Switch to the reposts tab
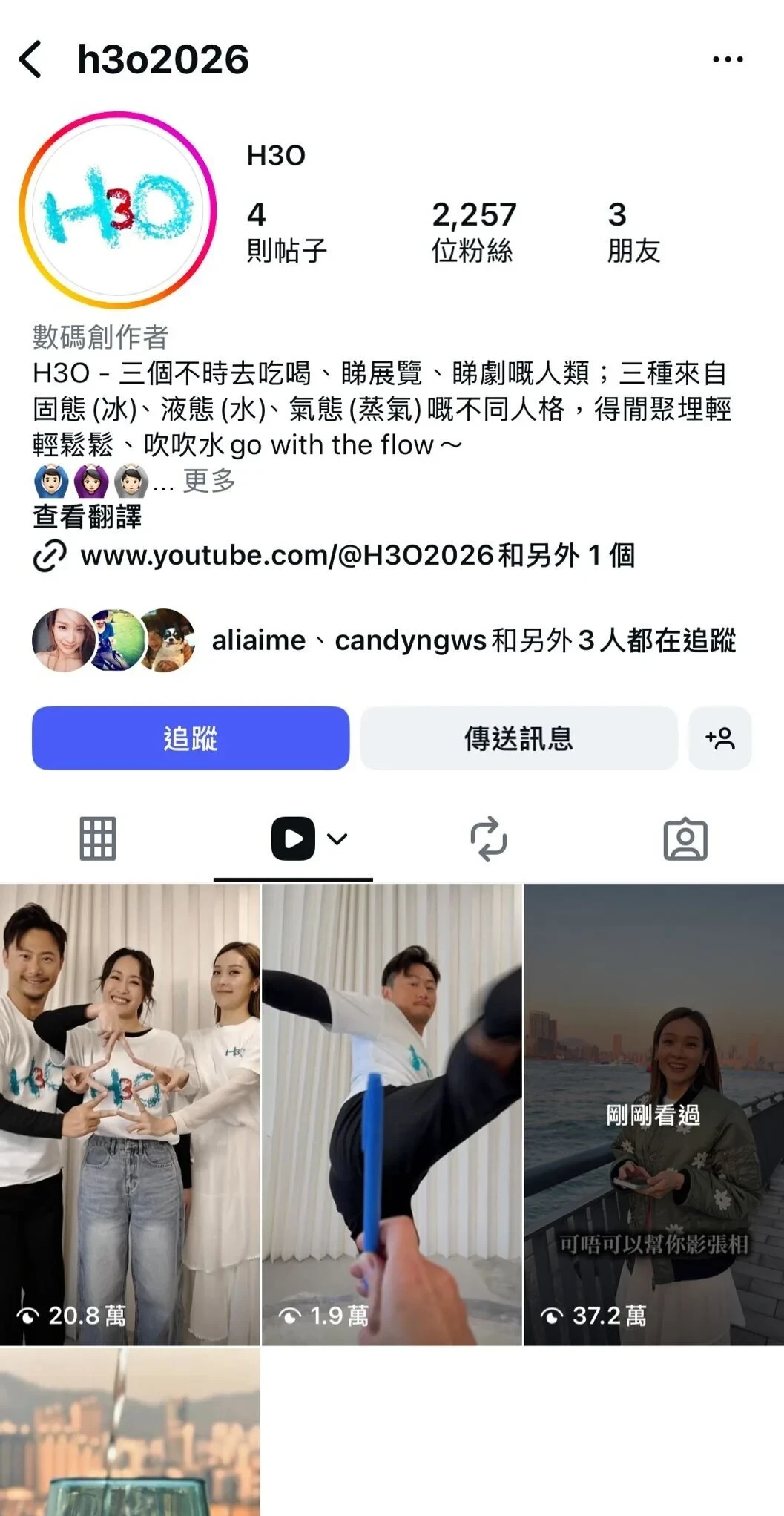 (489, 839)
